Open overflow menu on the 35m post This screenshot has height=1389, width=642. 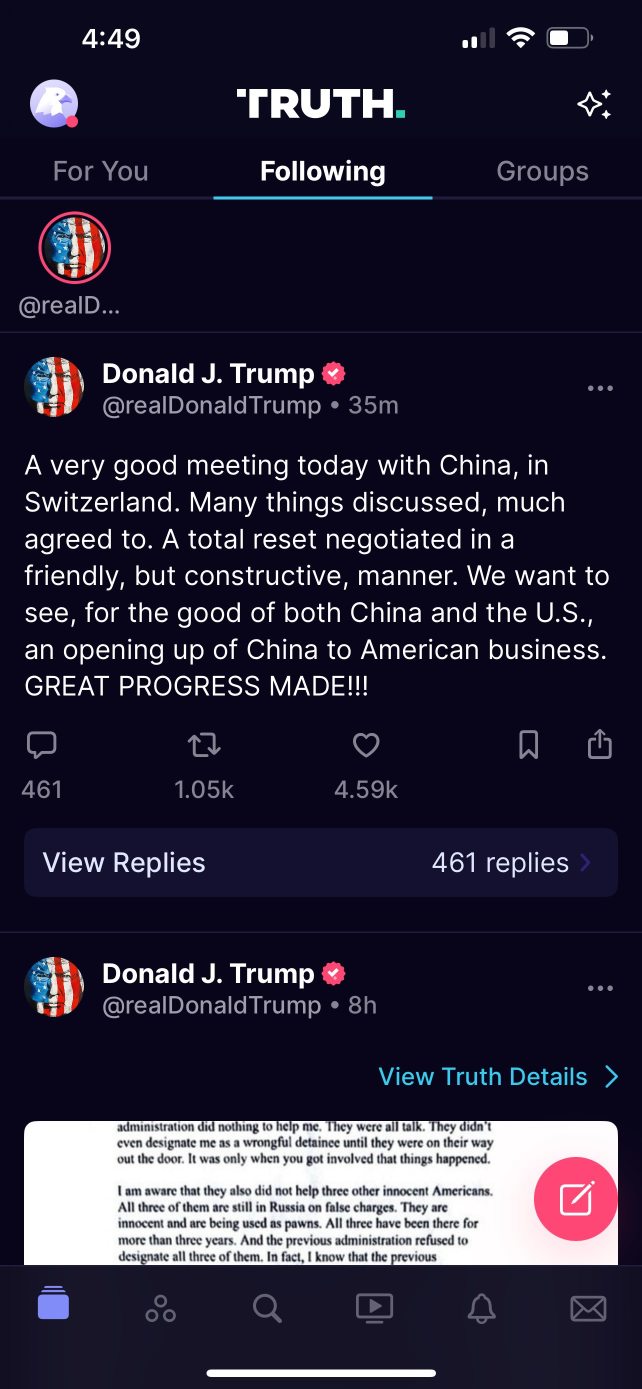click(600, 388)
